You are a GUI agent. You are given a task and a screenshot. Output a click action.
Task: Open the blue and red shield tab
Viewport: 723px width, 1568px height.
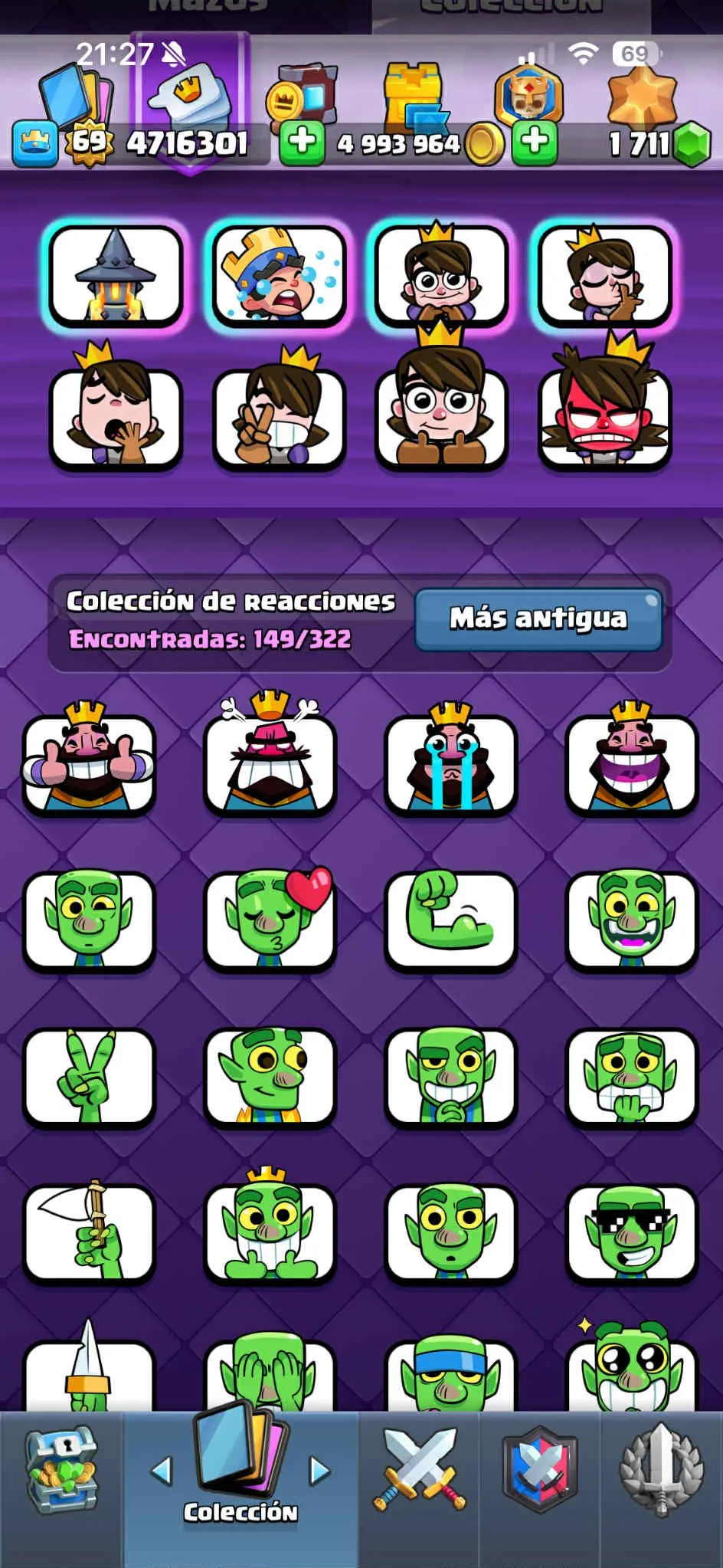(540, 1470)
